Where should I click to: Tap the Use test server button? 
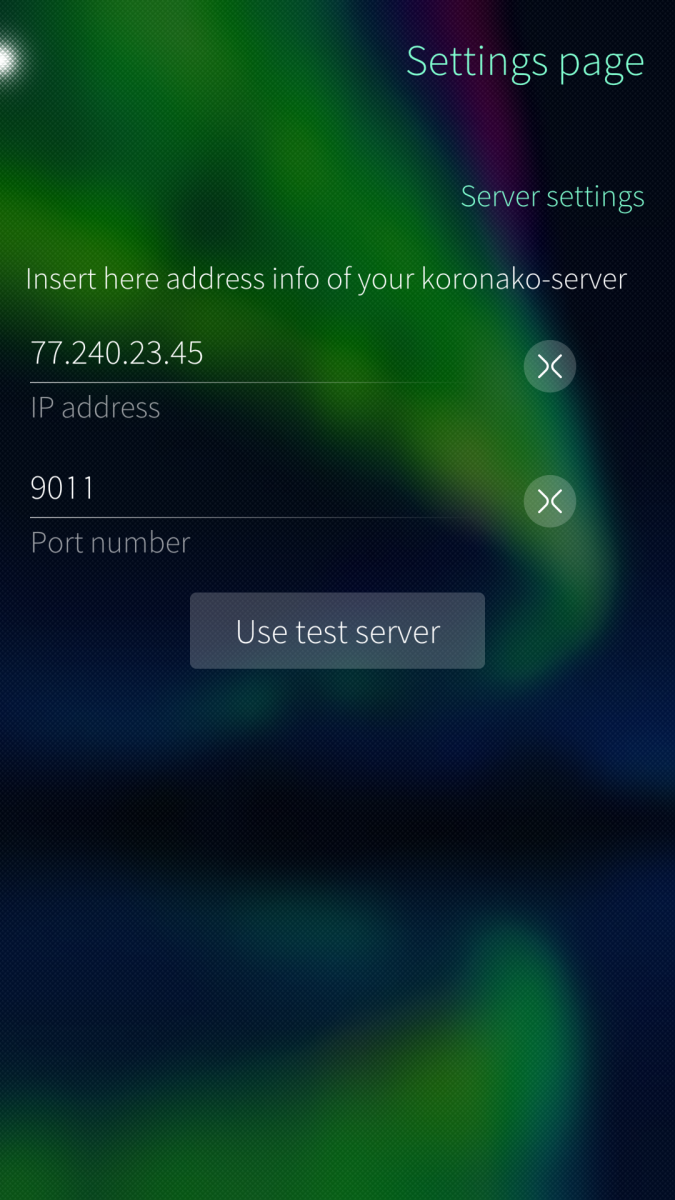click(337, 631)
